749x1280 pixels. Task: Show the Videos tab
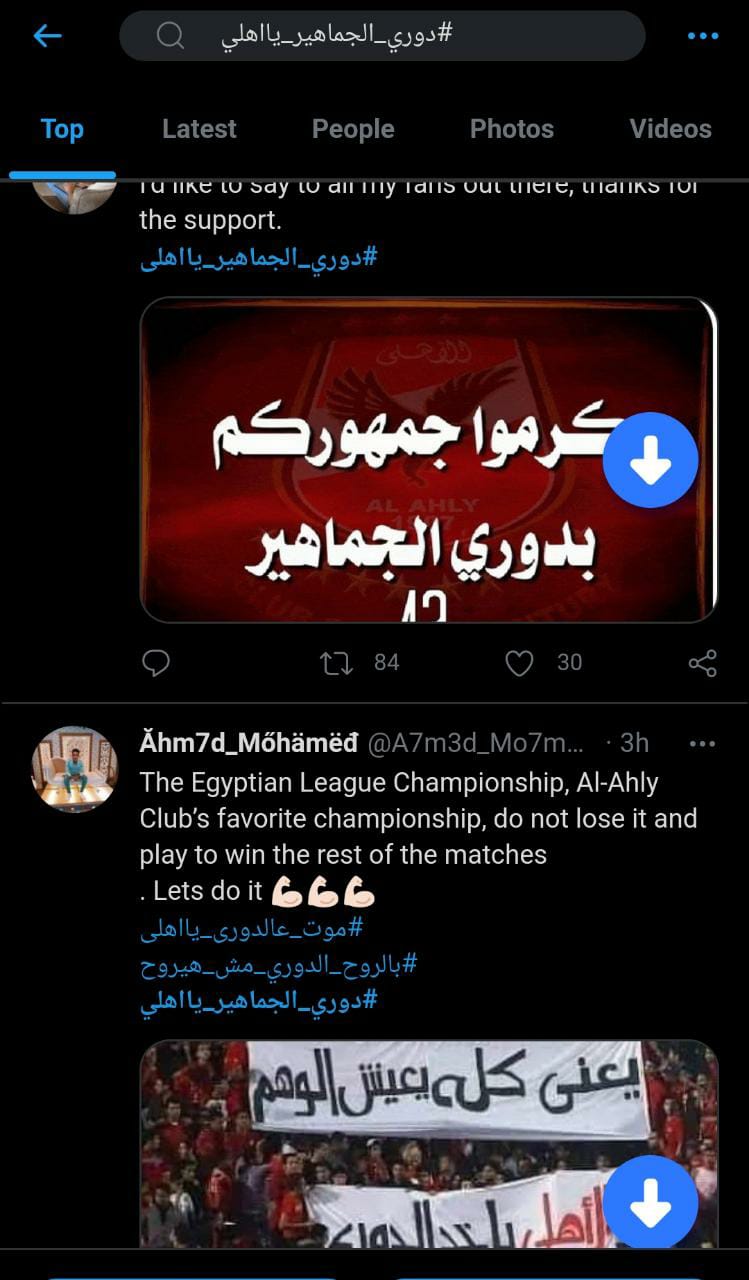tap(670, 129)
